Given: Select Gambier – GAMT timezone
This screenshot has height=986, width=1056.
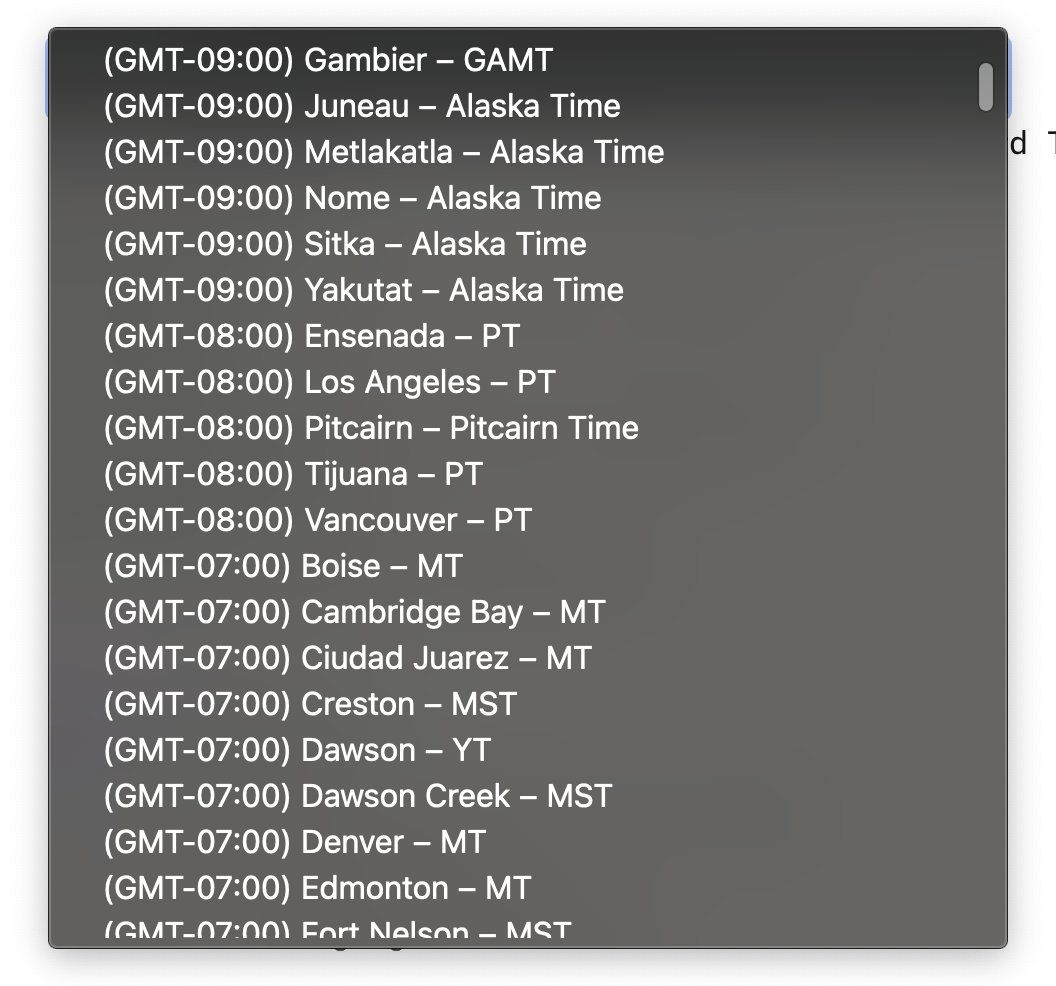Looking at the screenshot, I should (x=327, y=60).
